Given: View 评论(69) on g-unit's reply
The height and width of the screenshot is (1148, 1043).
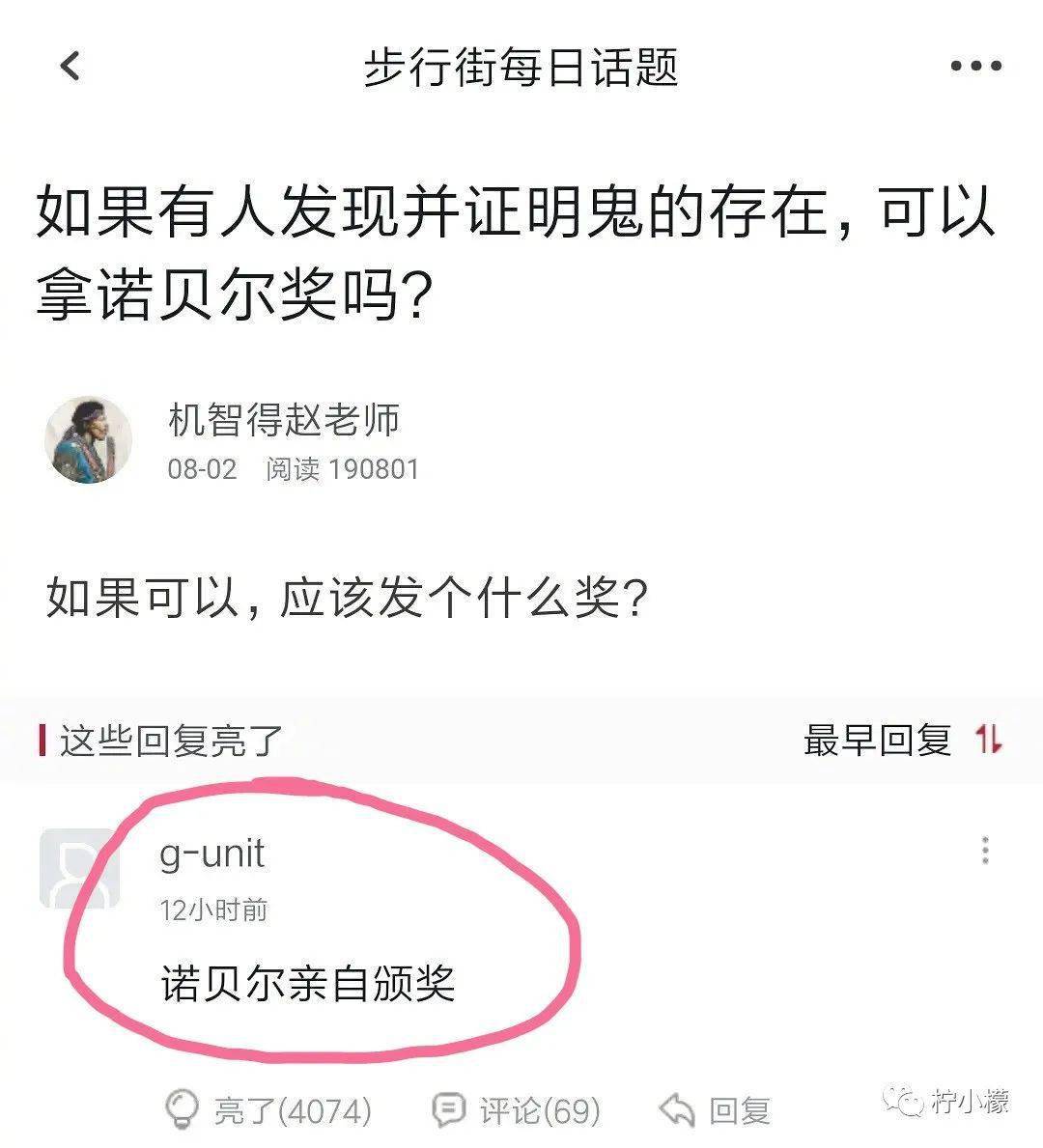Looking at the screenshot, I should click(517, 1110).
